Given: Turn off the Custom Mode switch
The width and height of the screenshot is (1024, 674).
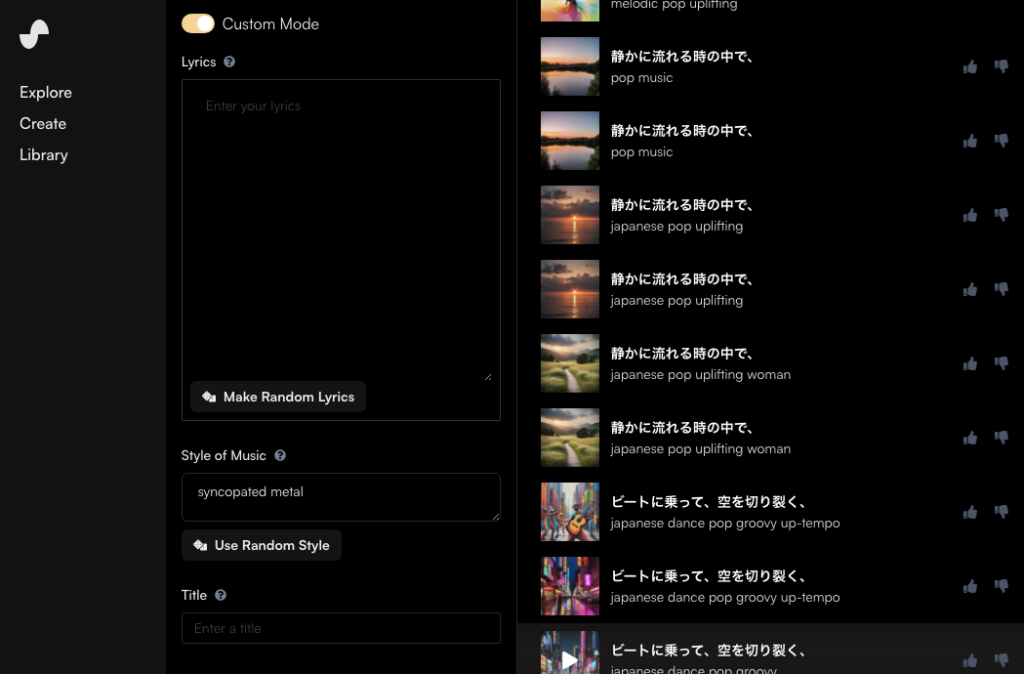Looking at the screenshot, I should tap(198, 23).
